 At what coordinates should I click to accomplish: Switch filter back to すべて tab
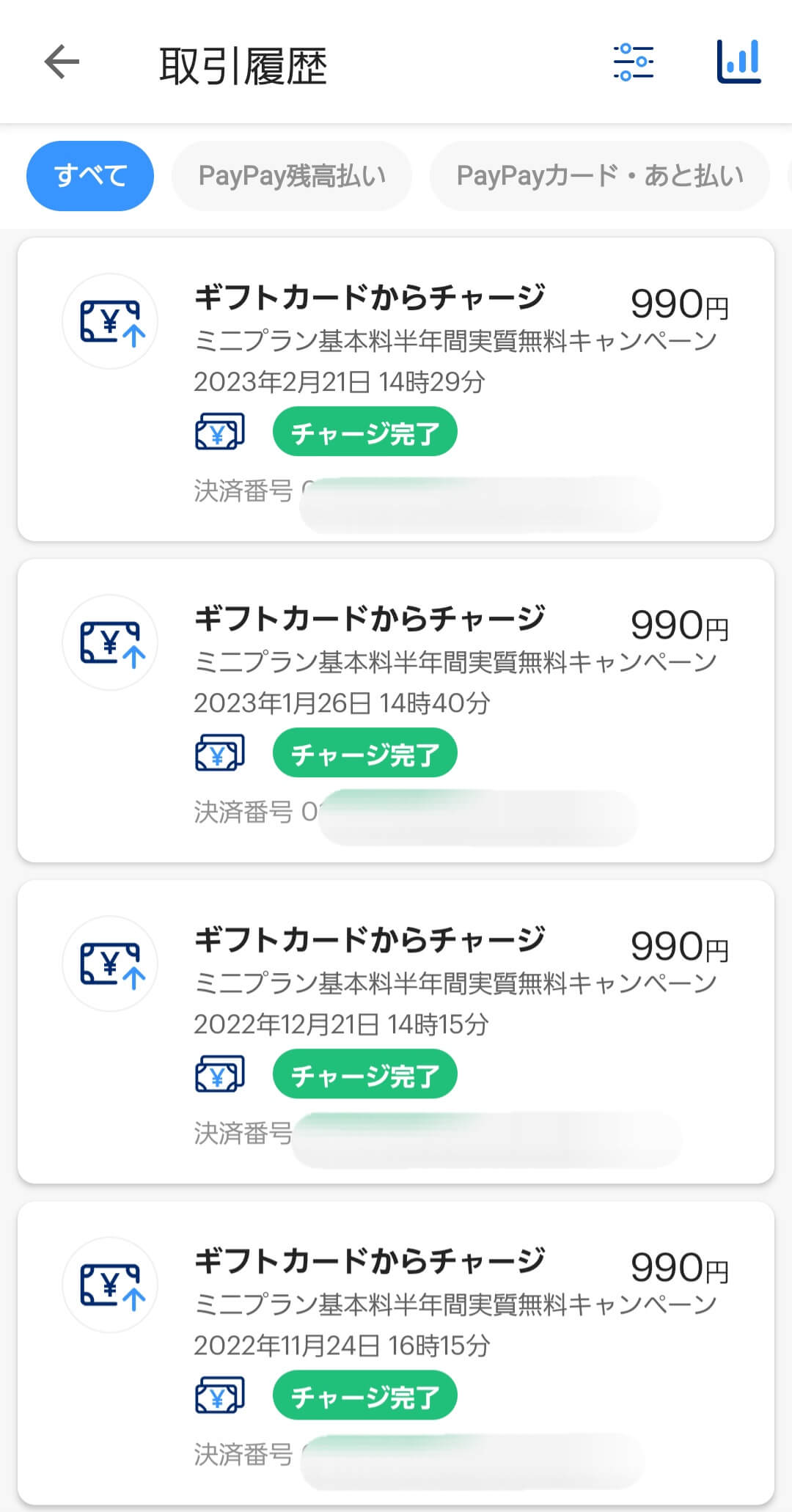[89, 175]
